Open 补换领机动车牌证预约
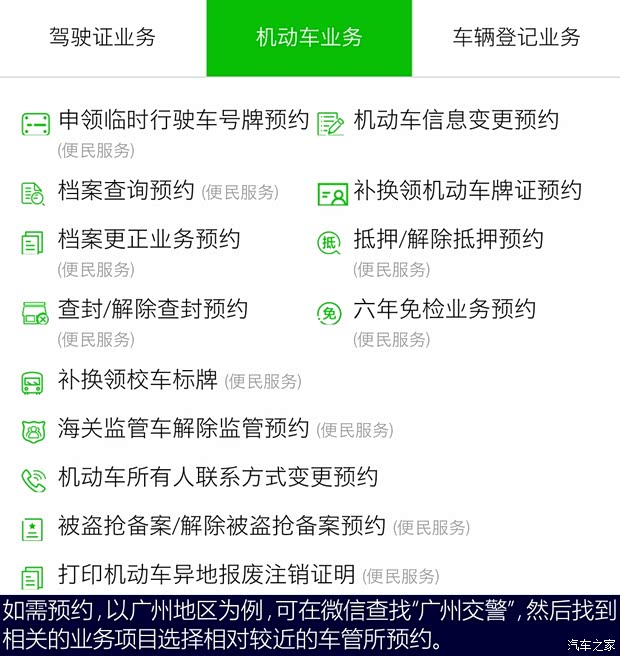The width and height of the screenshot is (620, 656). pyautogui.click(x=467, y=191)
